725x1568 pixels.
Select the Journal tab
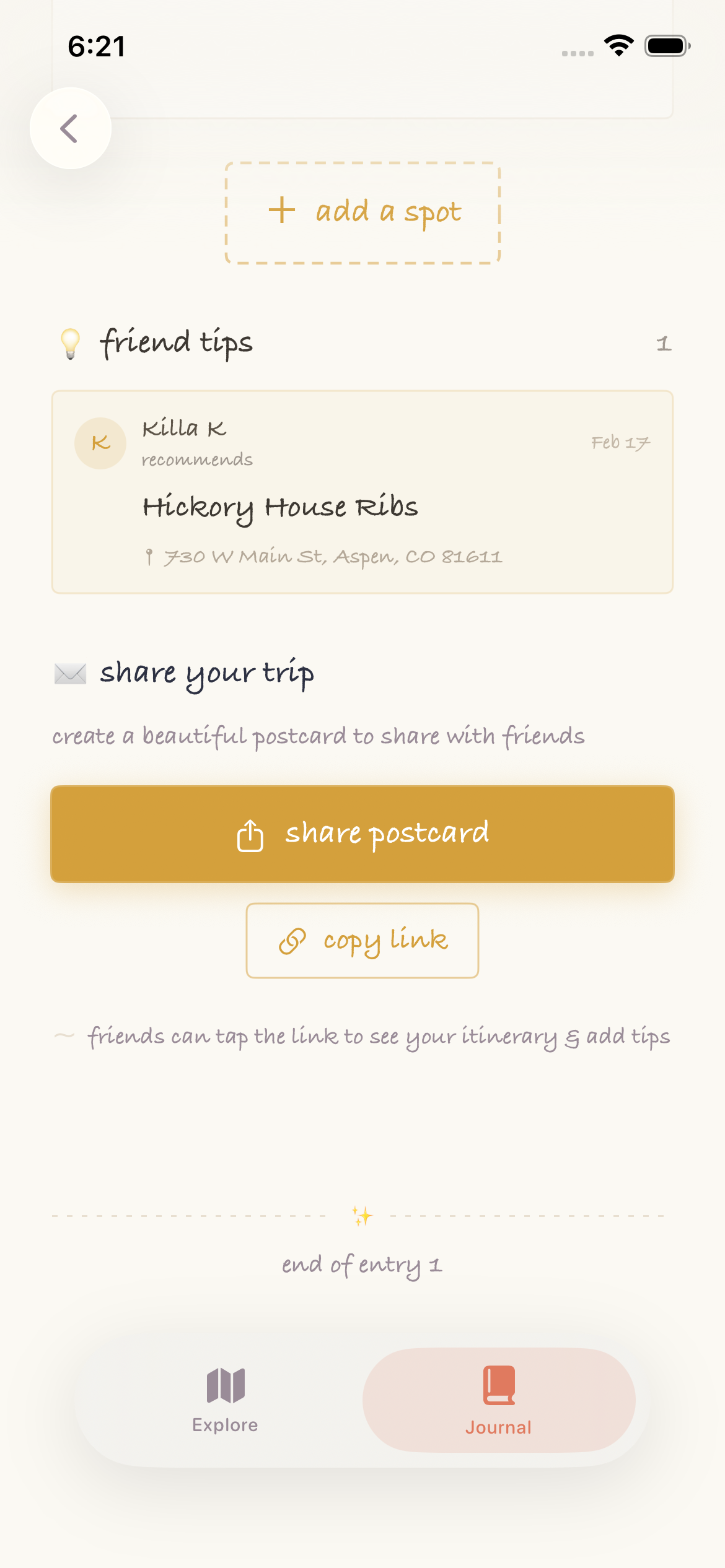pos(498,1400)
